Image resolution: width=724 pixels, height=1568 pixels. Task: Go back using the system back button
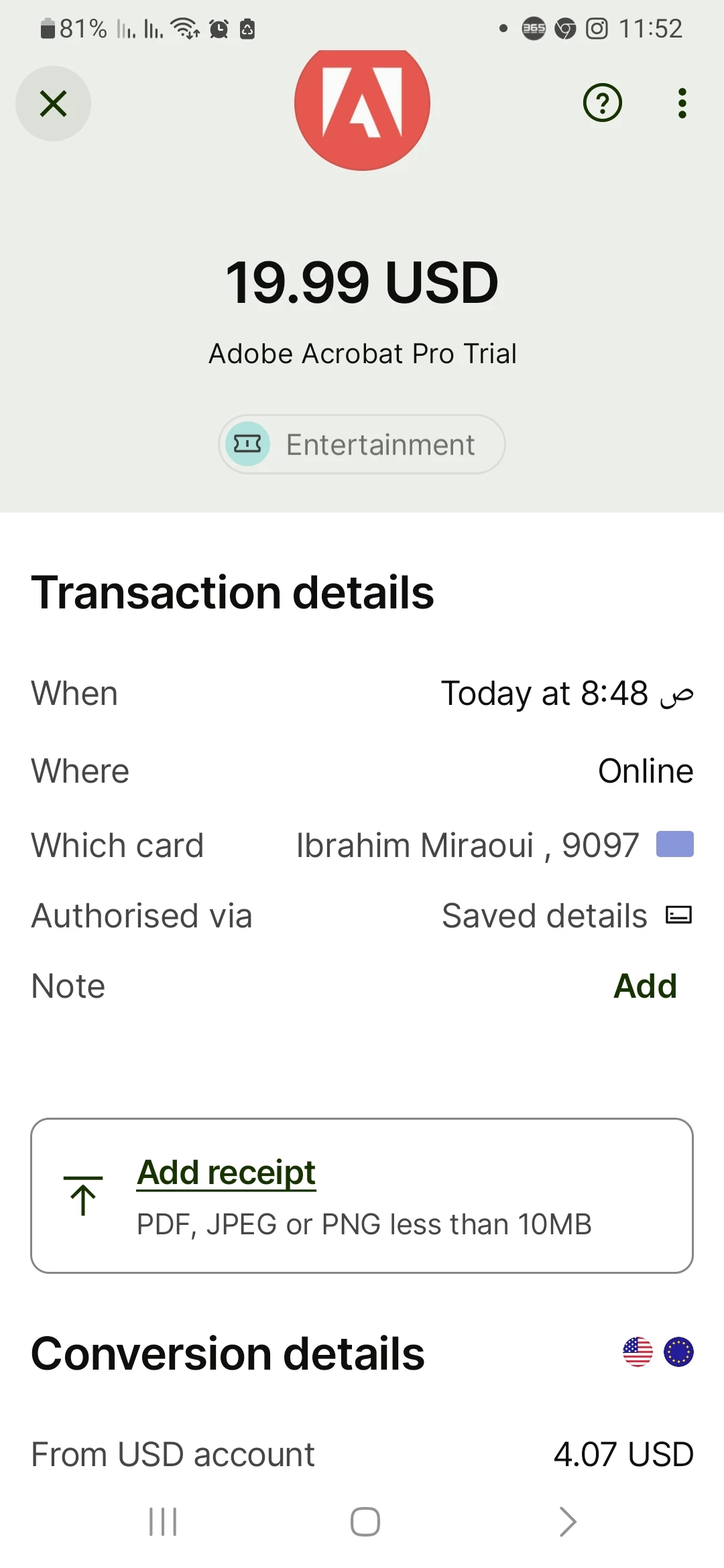(567, 1521)
